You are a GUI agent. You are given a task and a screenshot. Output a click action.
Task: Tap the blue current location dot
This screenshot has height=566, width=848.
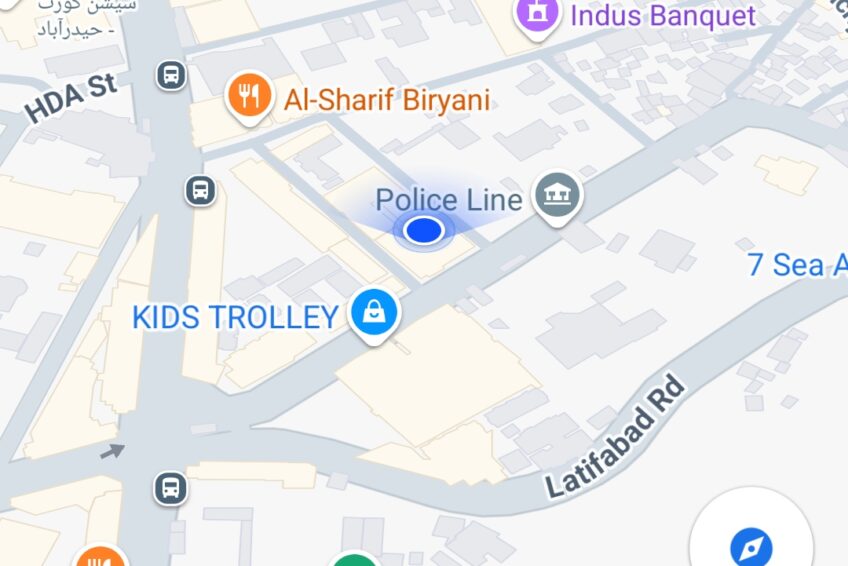coord(425,231)
